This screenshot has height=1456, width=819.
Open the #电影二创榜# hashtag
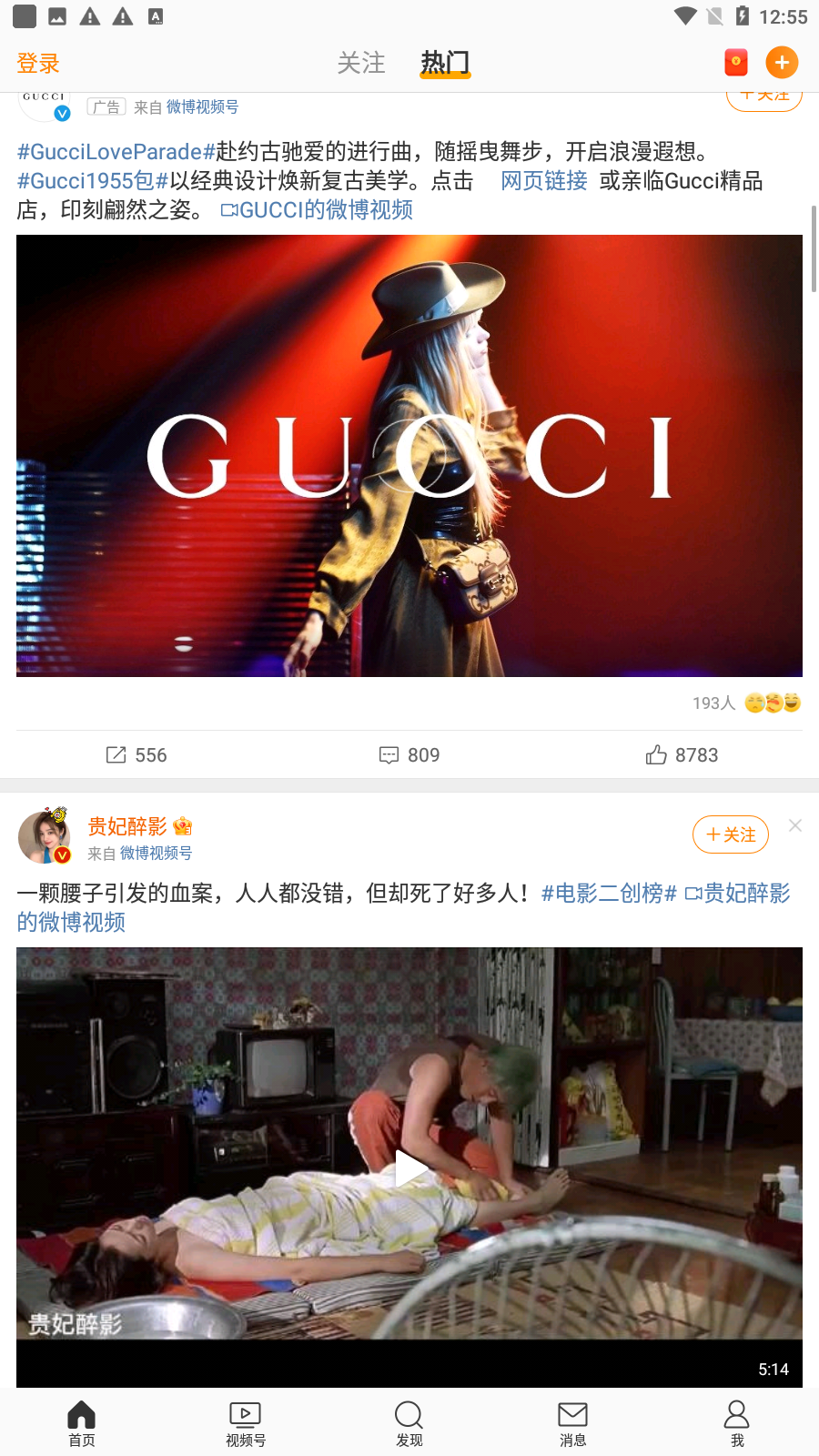coord(609,893)
